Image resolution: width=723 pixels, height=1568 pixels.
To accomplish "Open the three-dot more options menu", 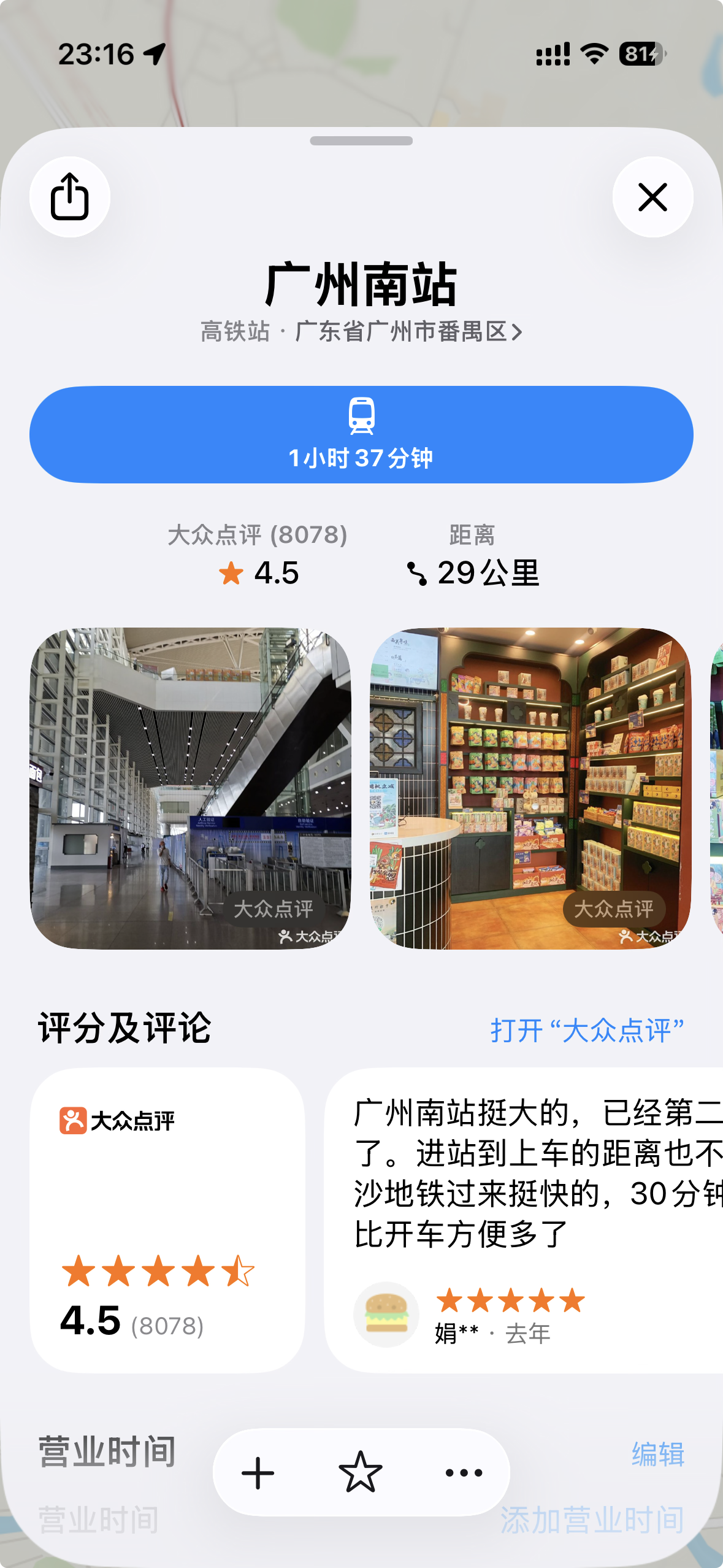I will pyautogui.click(x=464, y=1472).
